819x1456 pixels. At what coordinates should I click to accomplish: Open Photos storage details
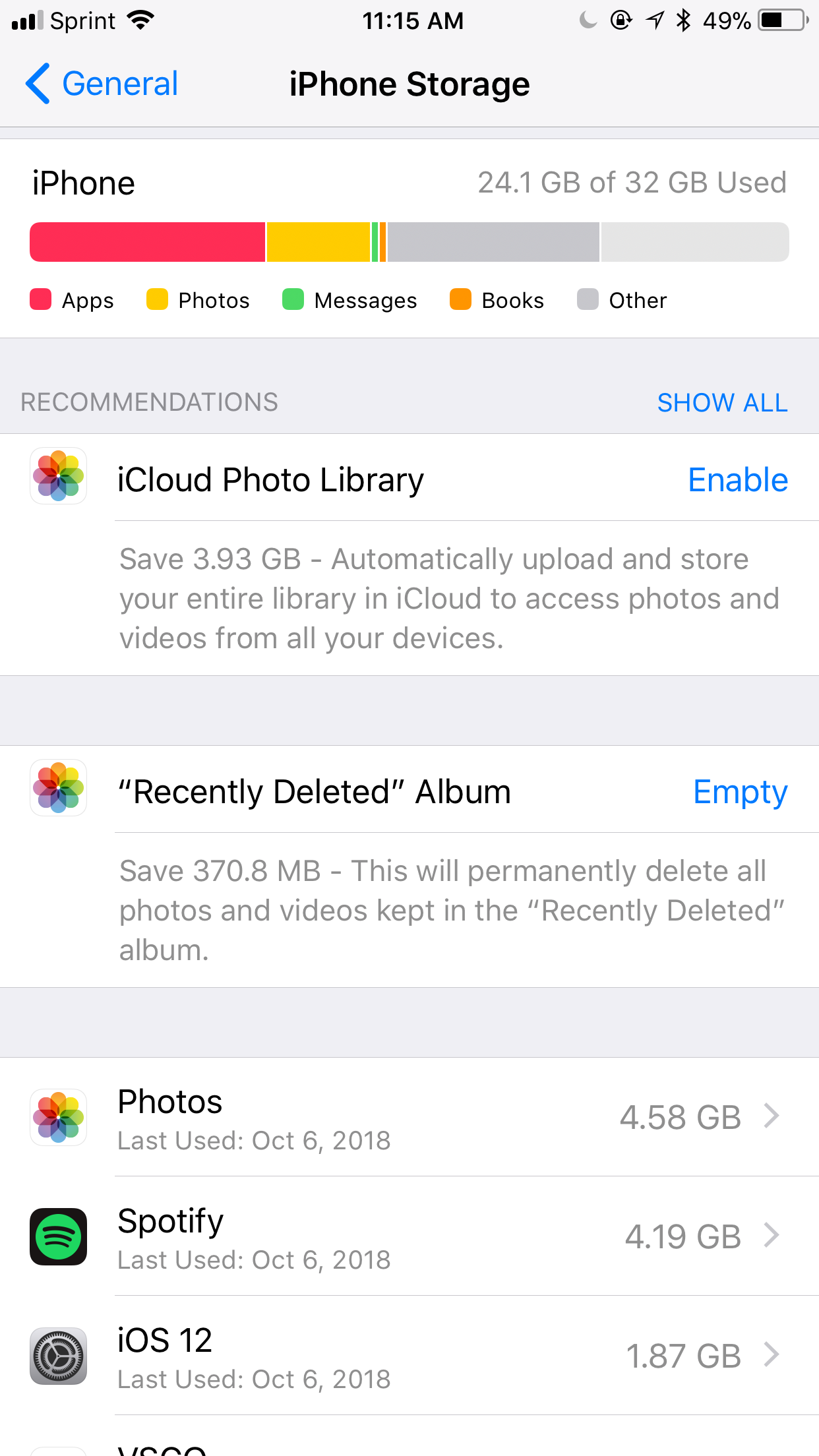tap(409, 1117)
